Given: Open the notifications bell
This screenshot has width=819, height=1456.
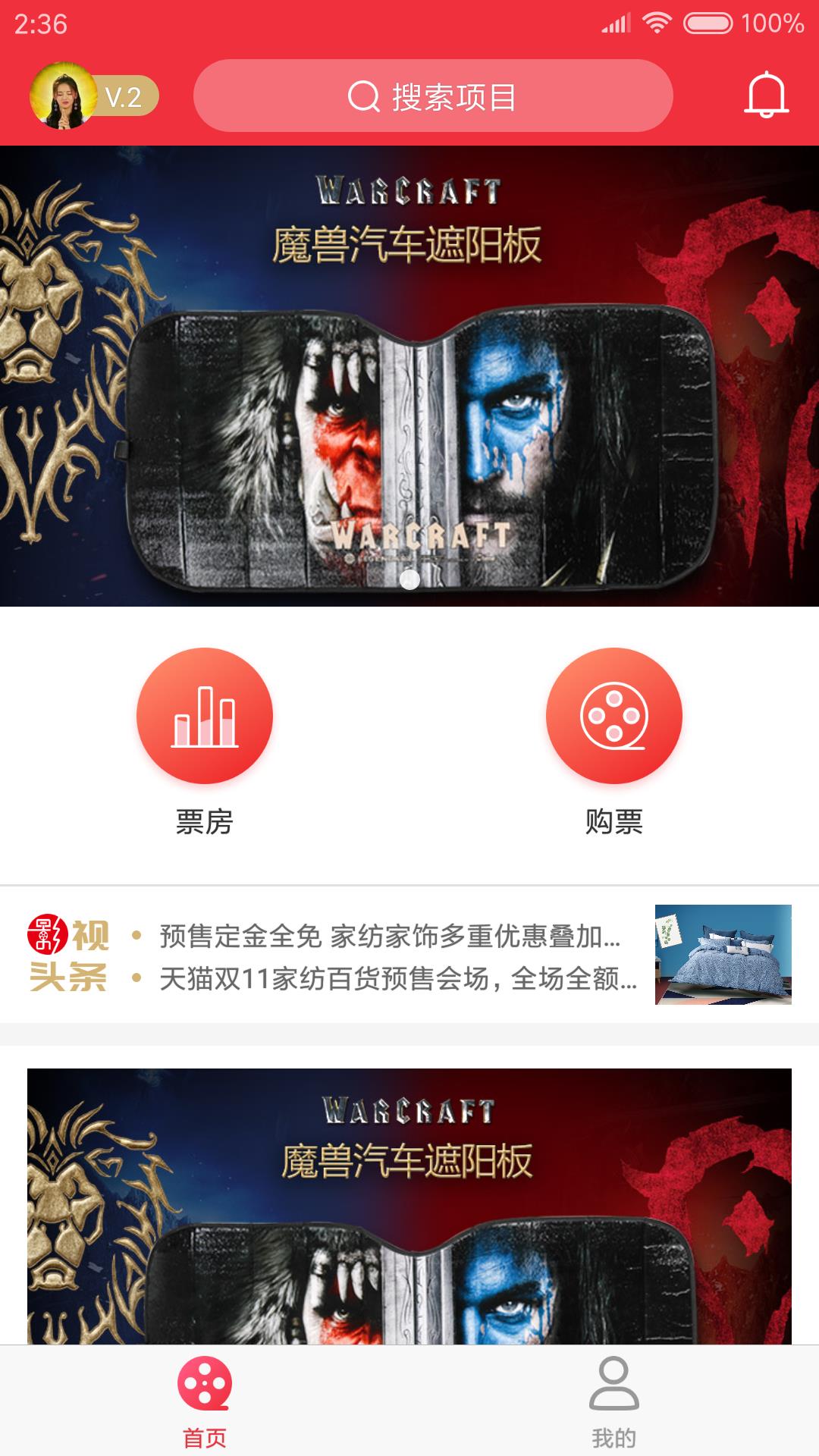Looking at the screenshot, I should click(766, 96).
